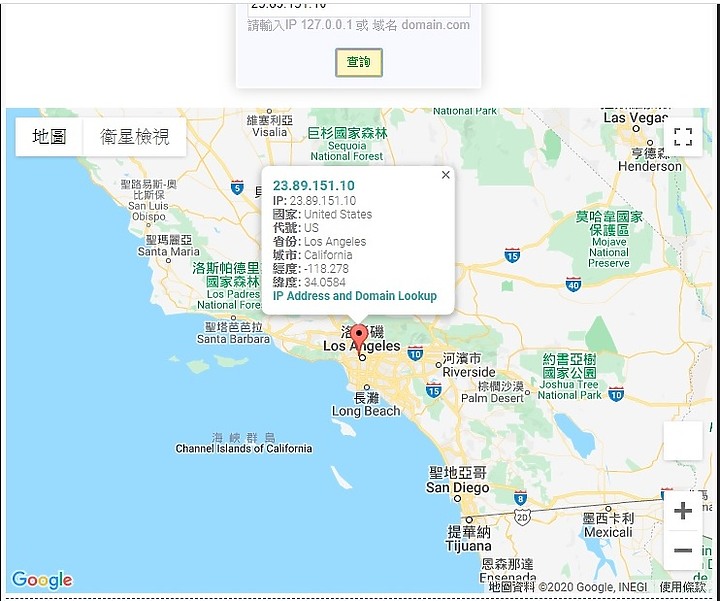Image resolution: width=720 pixels, height=601 pixels.
Task: Focus the IP address input field
Action: coord(359,9)
